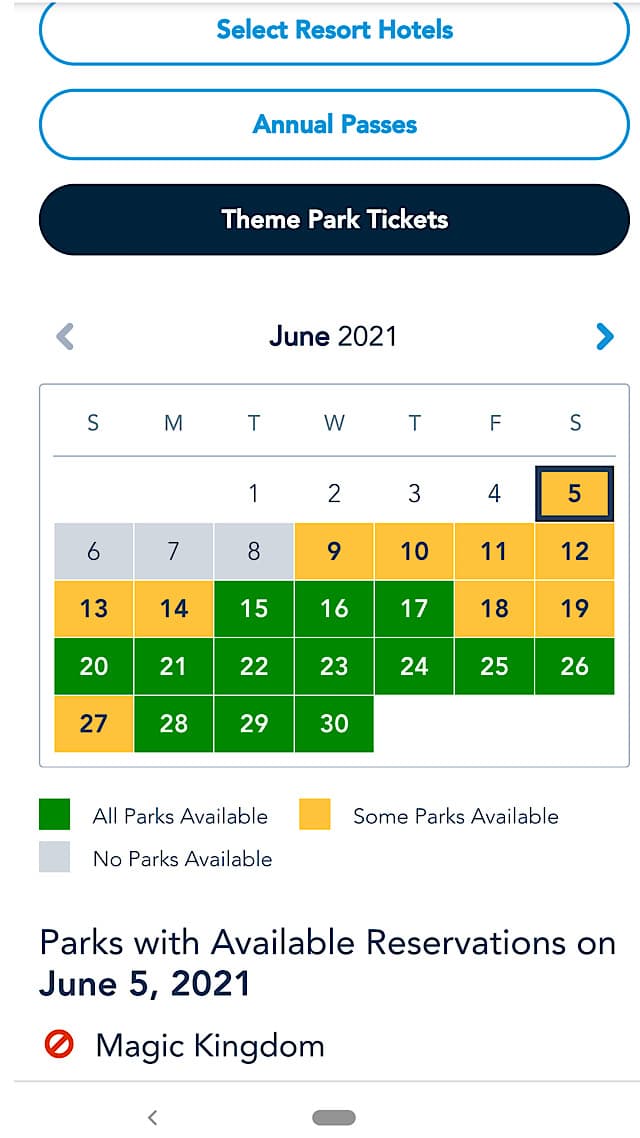Image resolution: width=640 pixels, height=1138 pixels.
Task: Tap the Theme Park Tickets button
Action: pos(334,219)
